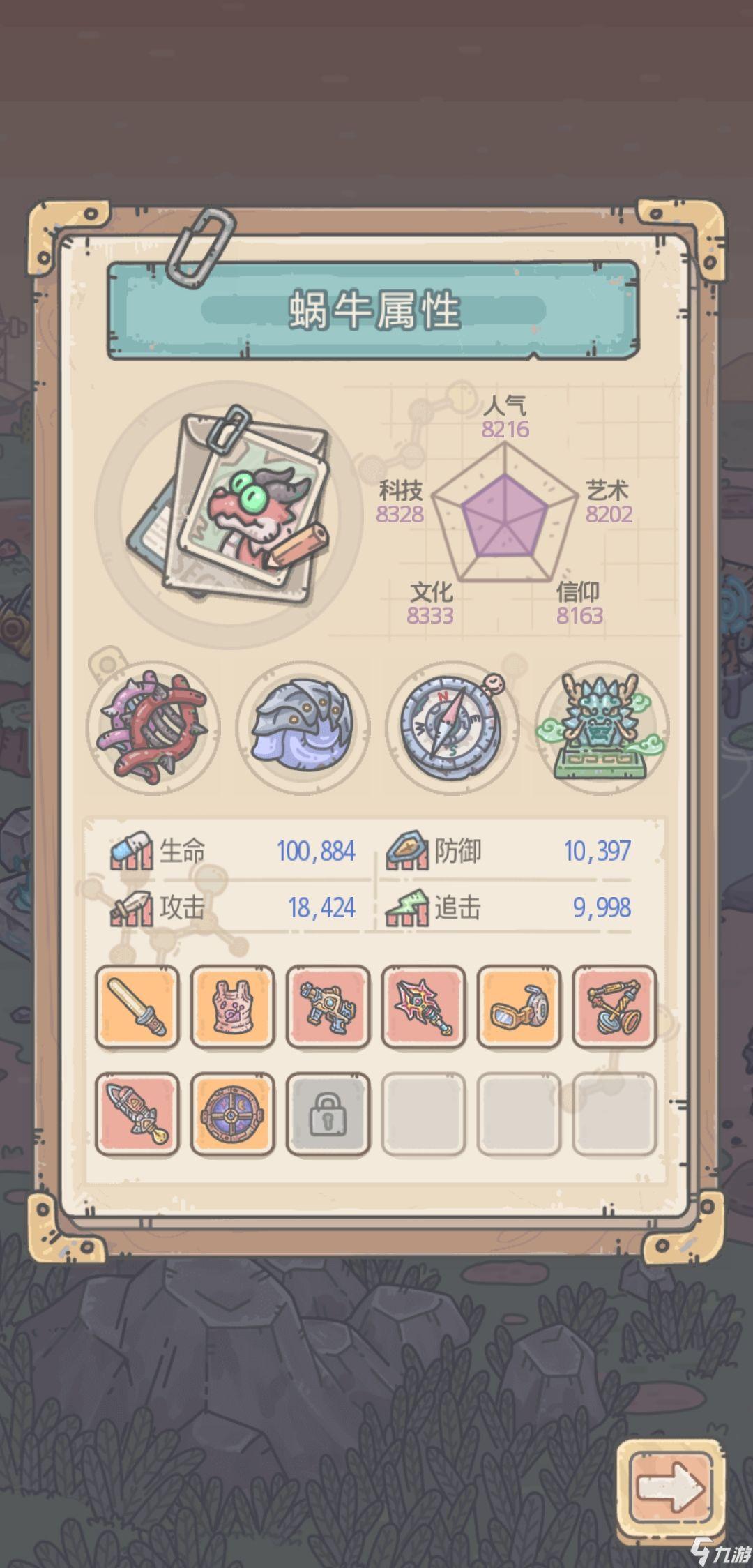Open the gun equipment slot
This screenshot has width=753, height=1568.
328,1007
